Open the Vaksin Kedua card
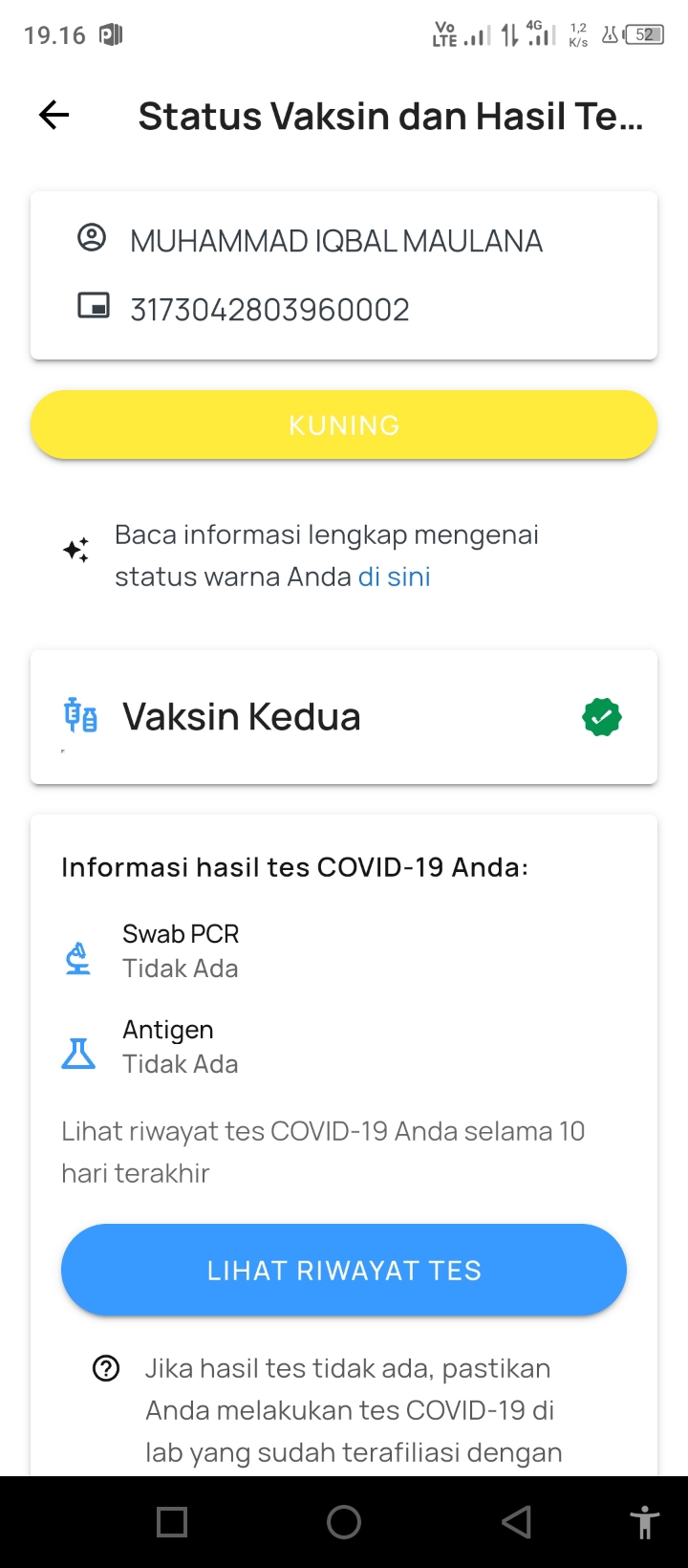The width and height of the screenshot is (688, 1568). [344, 717]
